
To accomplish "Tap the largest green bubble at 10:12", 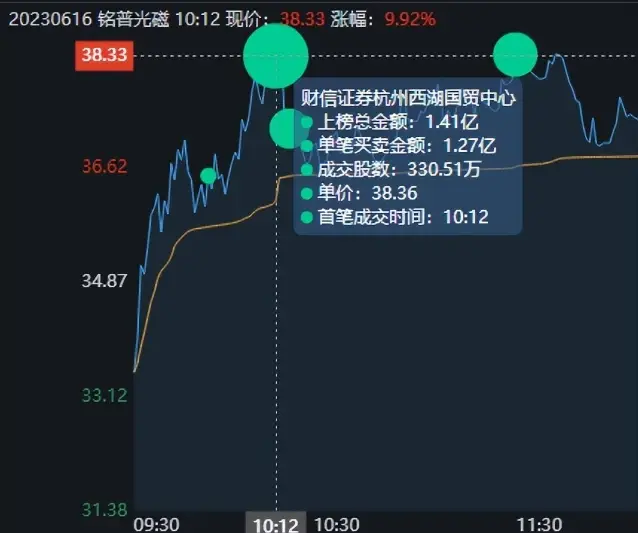I will (276, 56).
